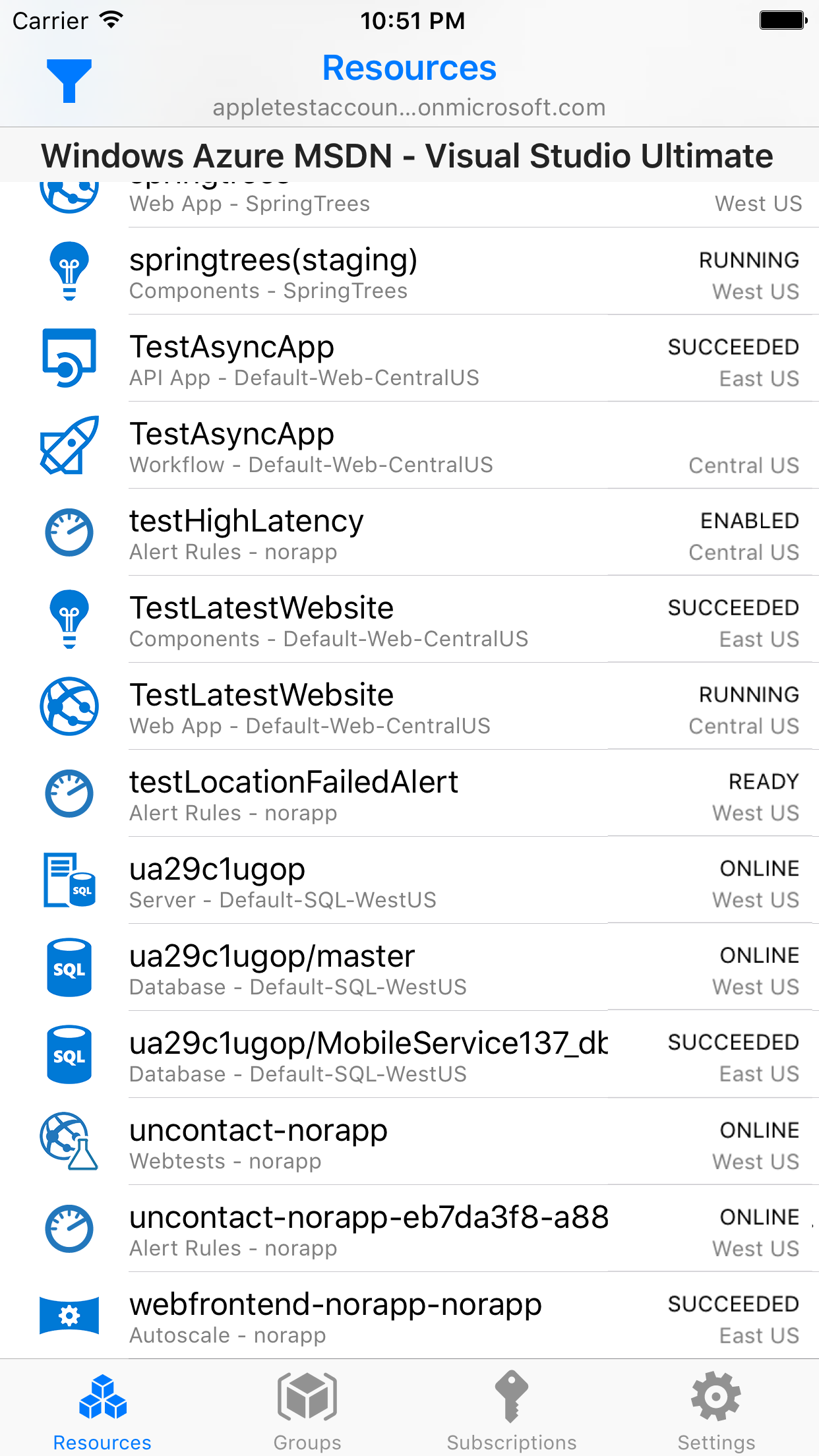Tap the Windows Azure MSDN subscription header
Viewport: 819px width, 1456px height.
pos(409,156)
